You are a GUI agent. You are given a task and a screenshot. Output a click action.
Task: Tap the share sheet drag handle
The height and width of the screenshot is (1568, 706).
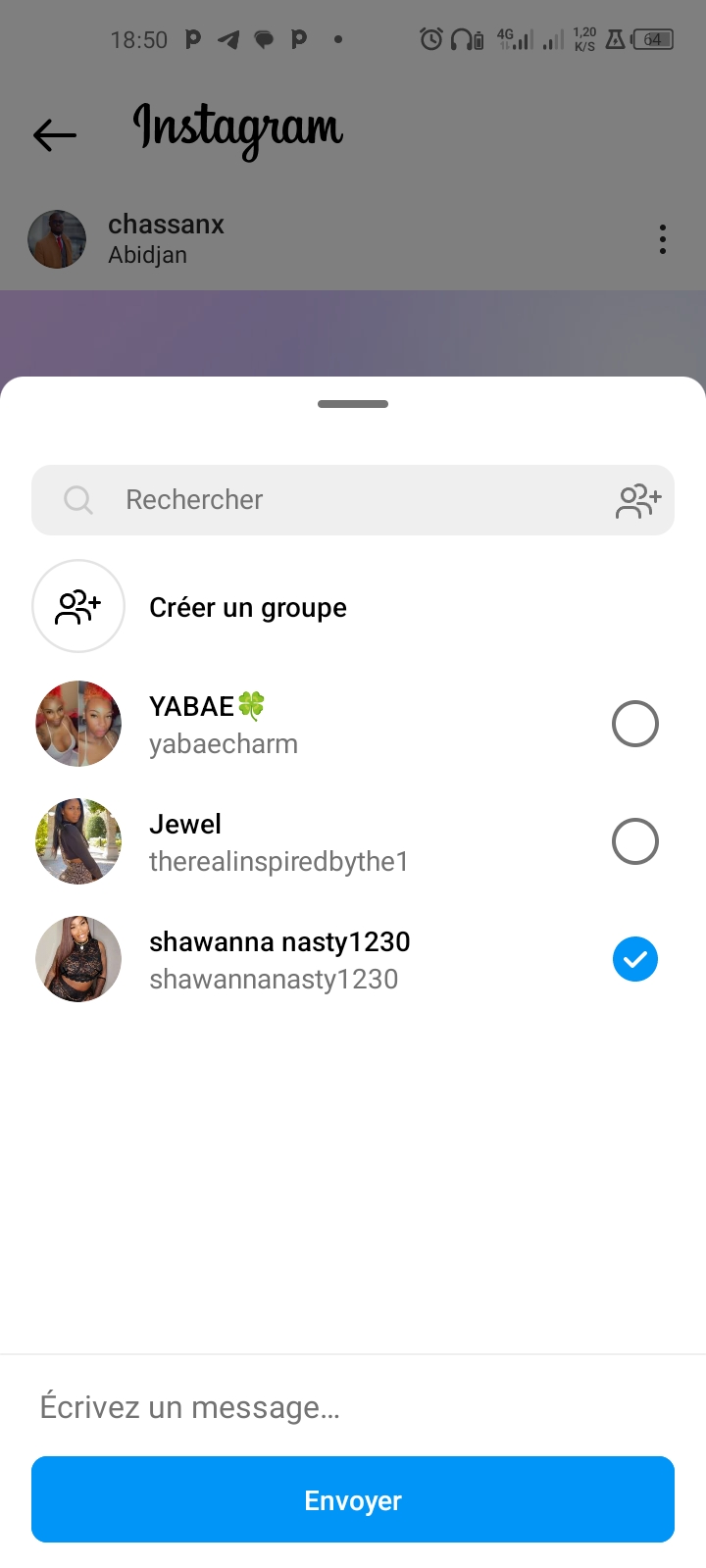click(x=353, y=404)
